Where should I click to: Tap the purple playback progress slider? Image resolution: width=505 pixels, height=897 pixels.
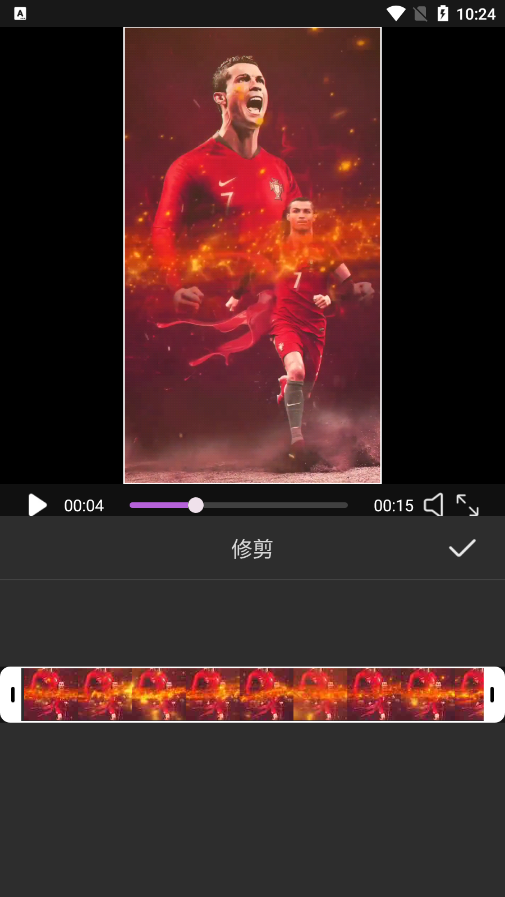[238, 505]
